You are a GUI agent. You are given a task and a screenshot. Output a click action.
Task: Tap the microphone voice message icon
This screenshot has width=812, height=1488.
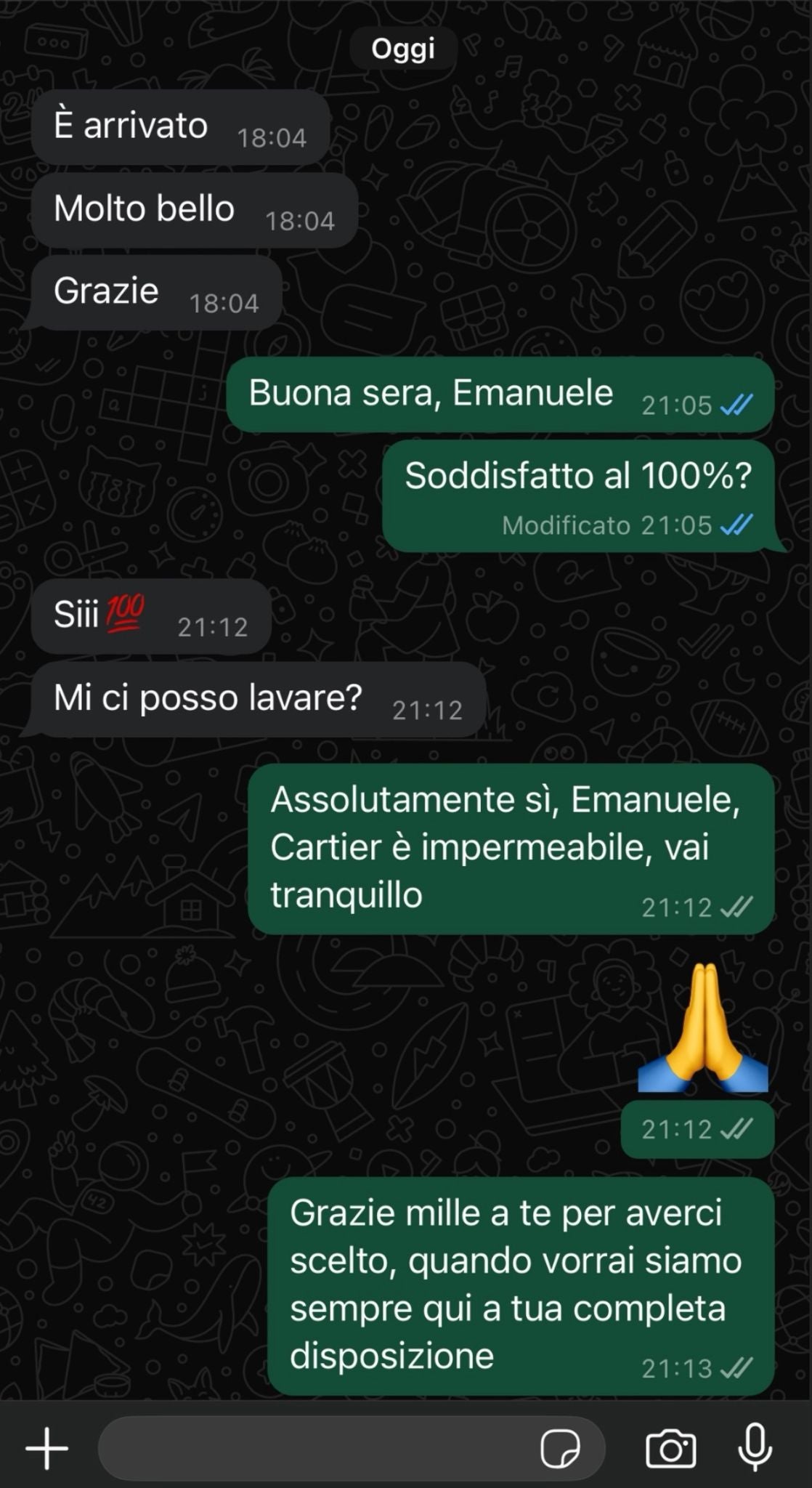(x=755, y=1447)
